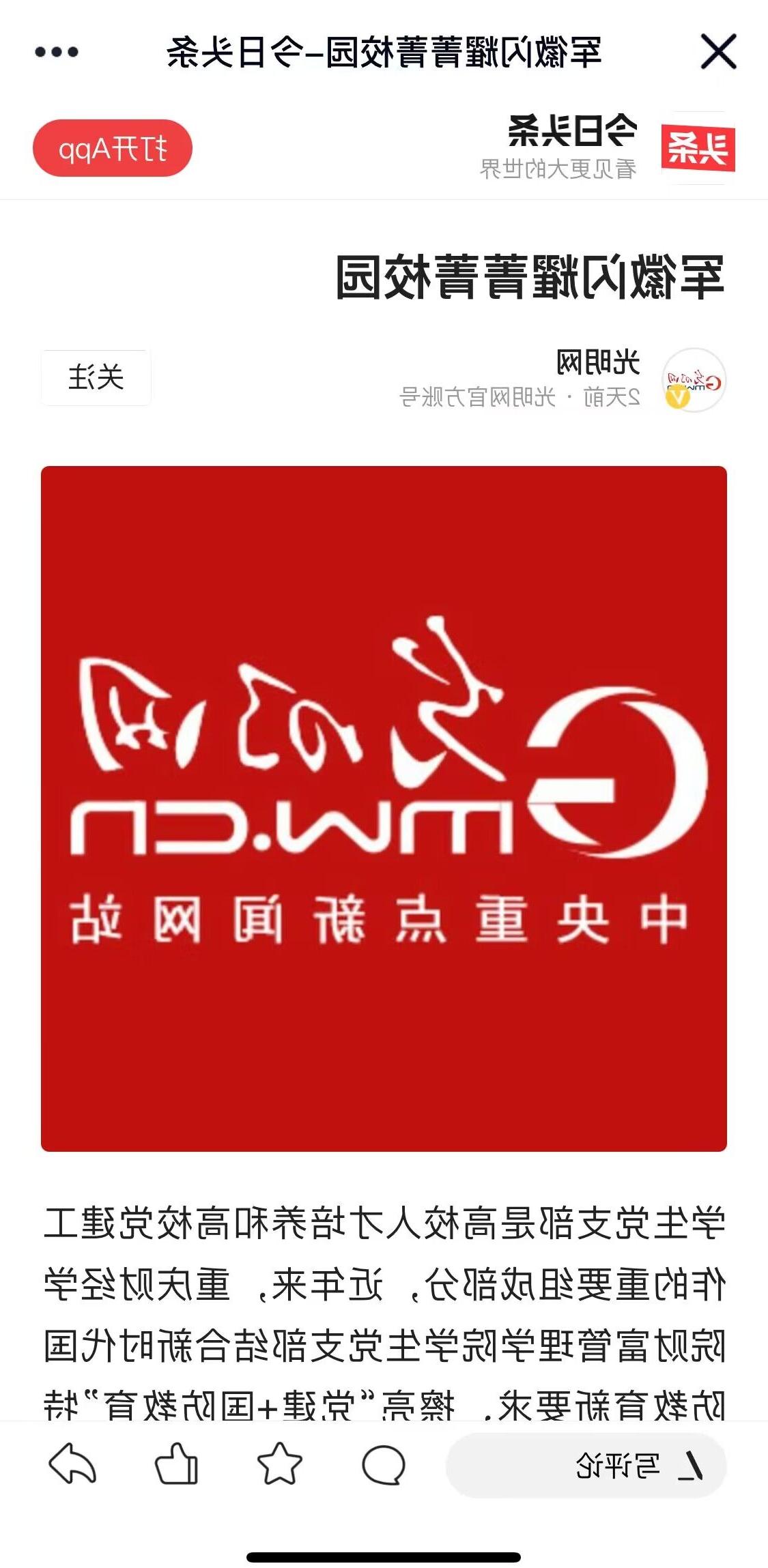This screenshot has width=768, height=1568.
Task: Open the three-dot overflow menu
Action: pos(57,52)
